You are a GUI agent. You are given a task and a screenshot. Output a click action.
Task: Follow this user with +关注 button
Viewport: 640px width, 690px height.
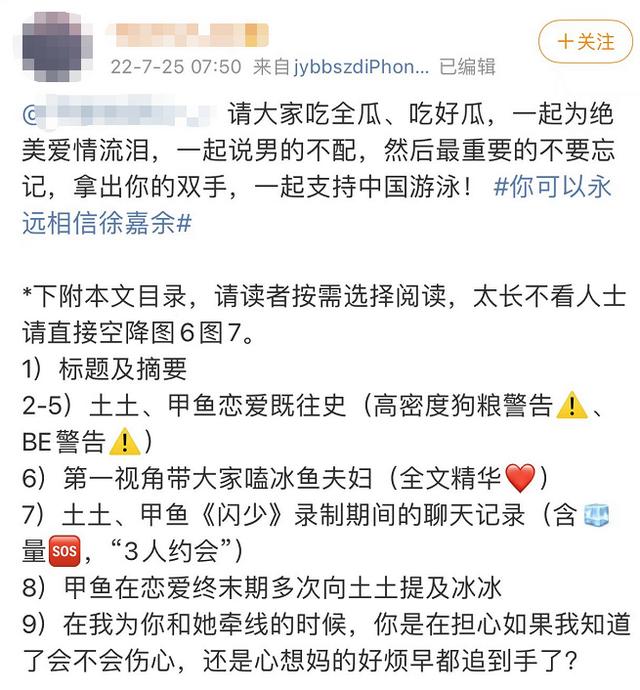point(585,41)
